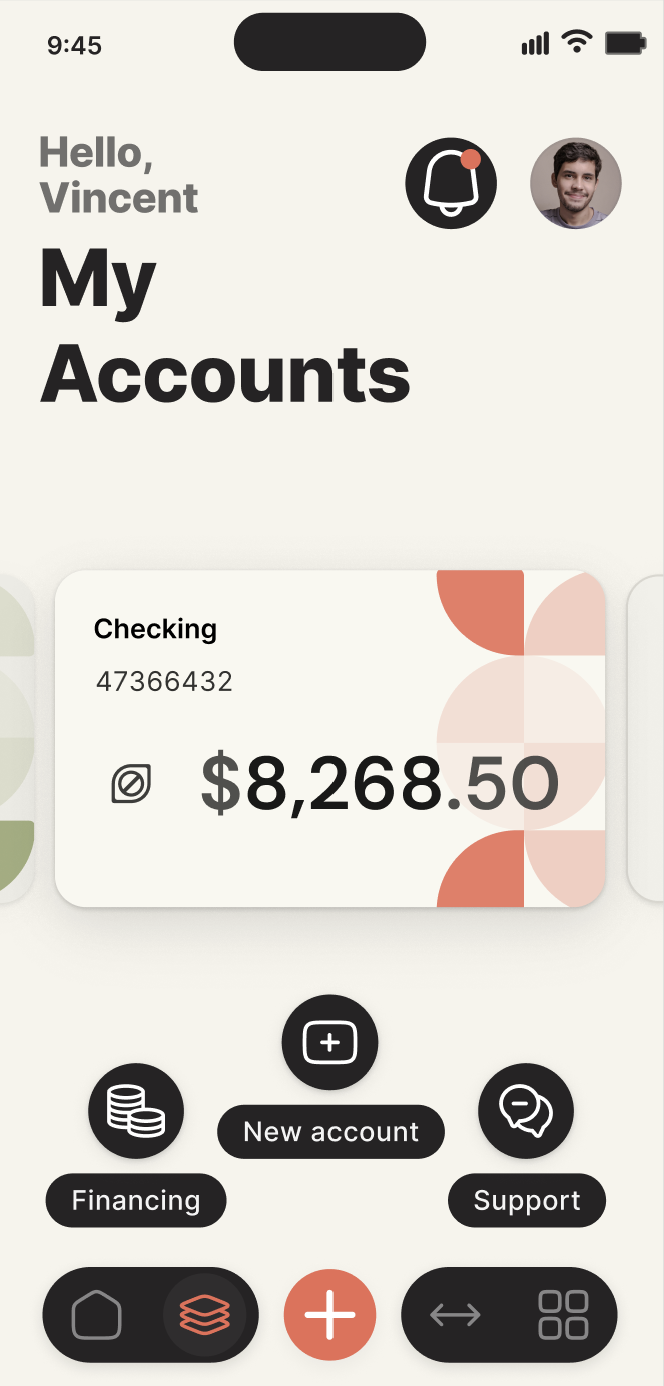Tap the New account plus icon
The height and width of the screenshot is (1386, 664).
(x=330, y=1043)
